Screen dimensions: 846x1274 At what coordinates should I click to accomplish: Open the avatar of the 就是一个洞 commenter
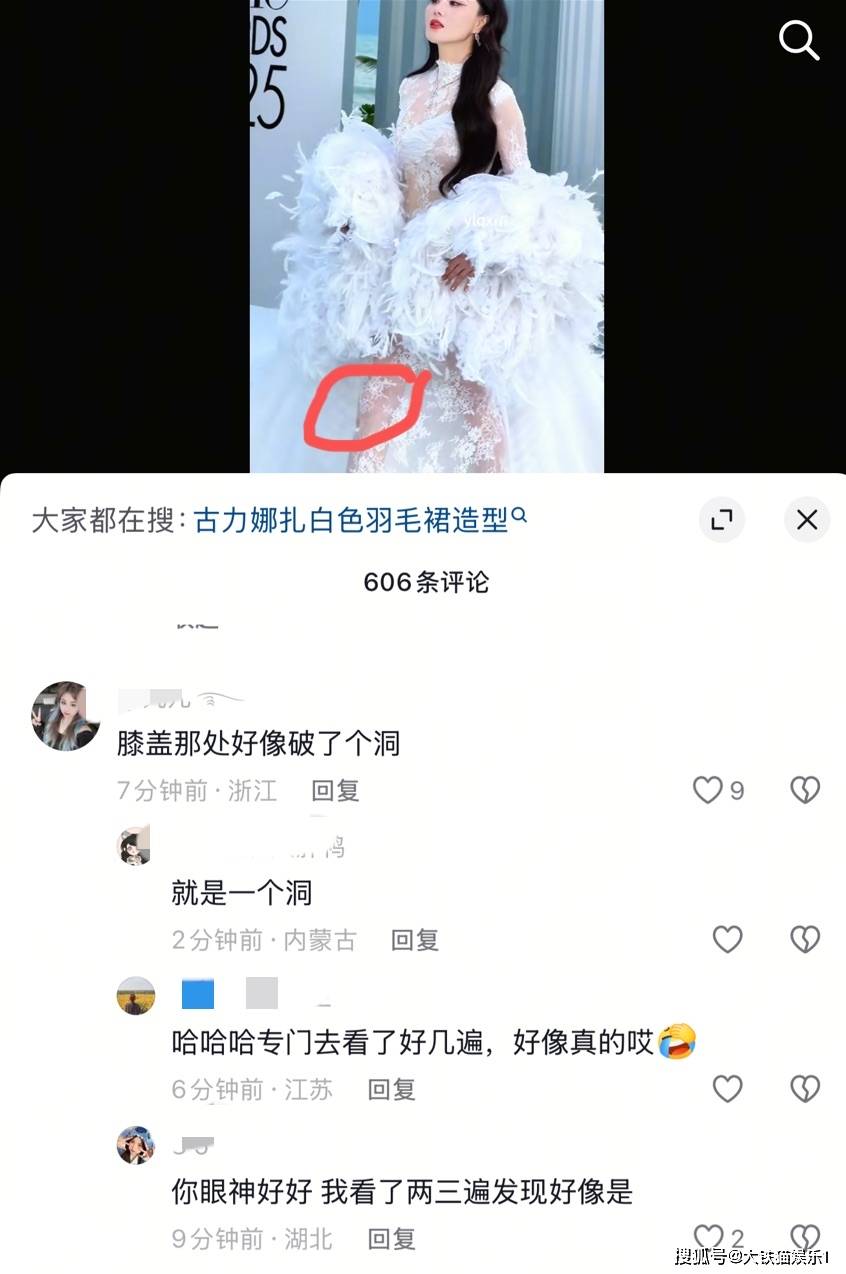136,846
